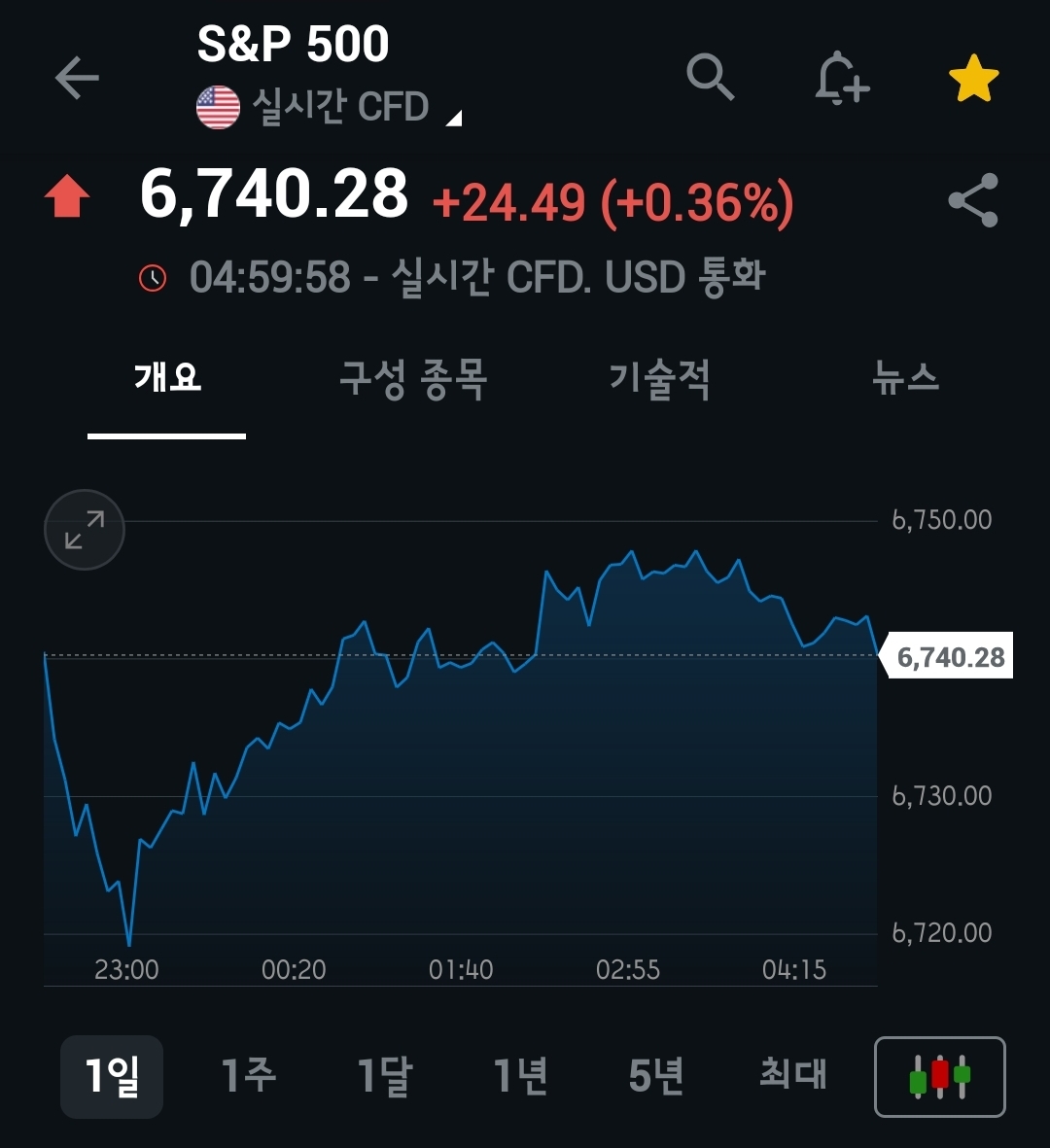Expand the chart to full screen
The height and width of the screenshot is (1148, 1050).
click(85, 530)
